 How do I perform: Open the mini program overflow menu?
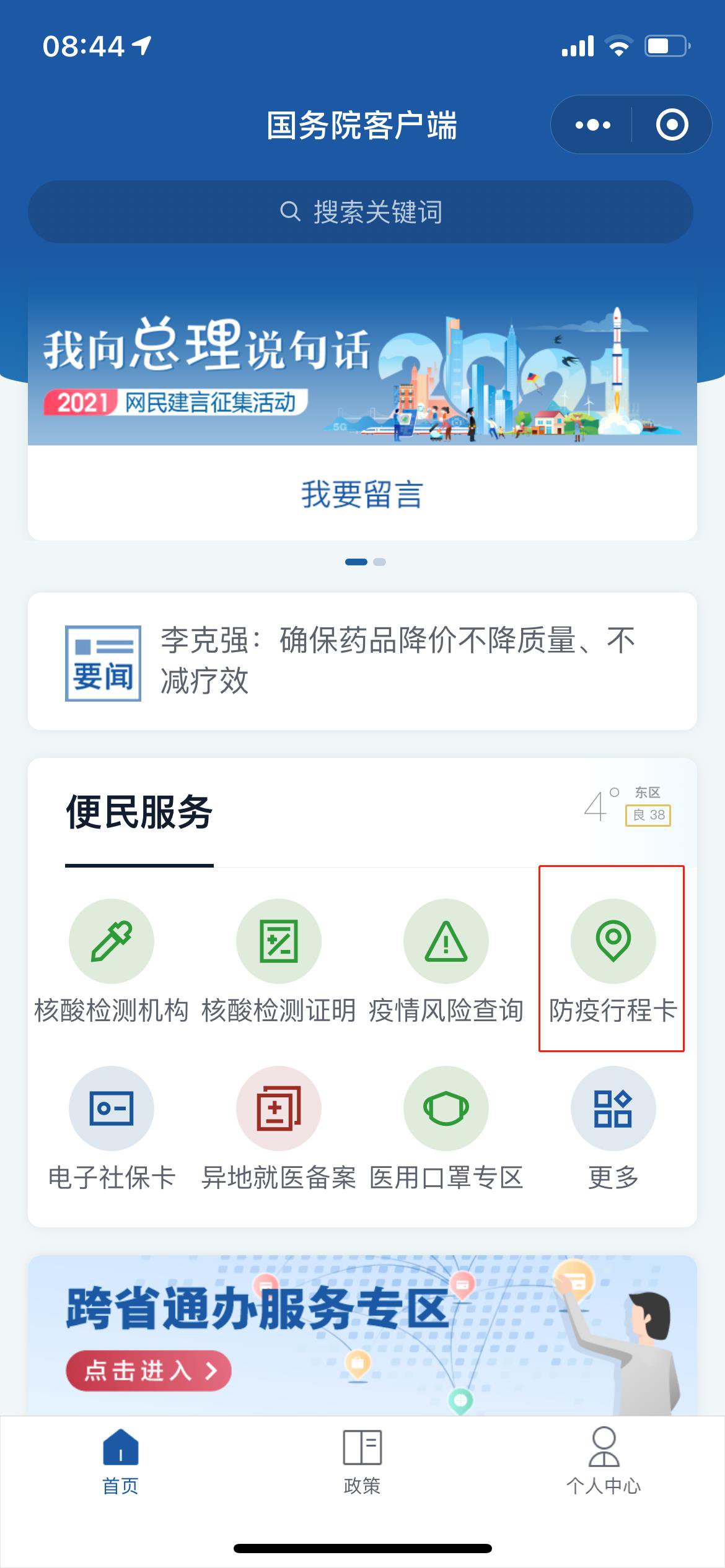coord(592,125)
